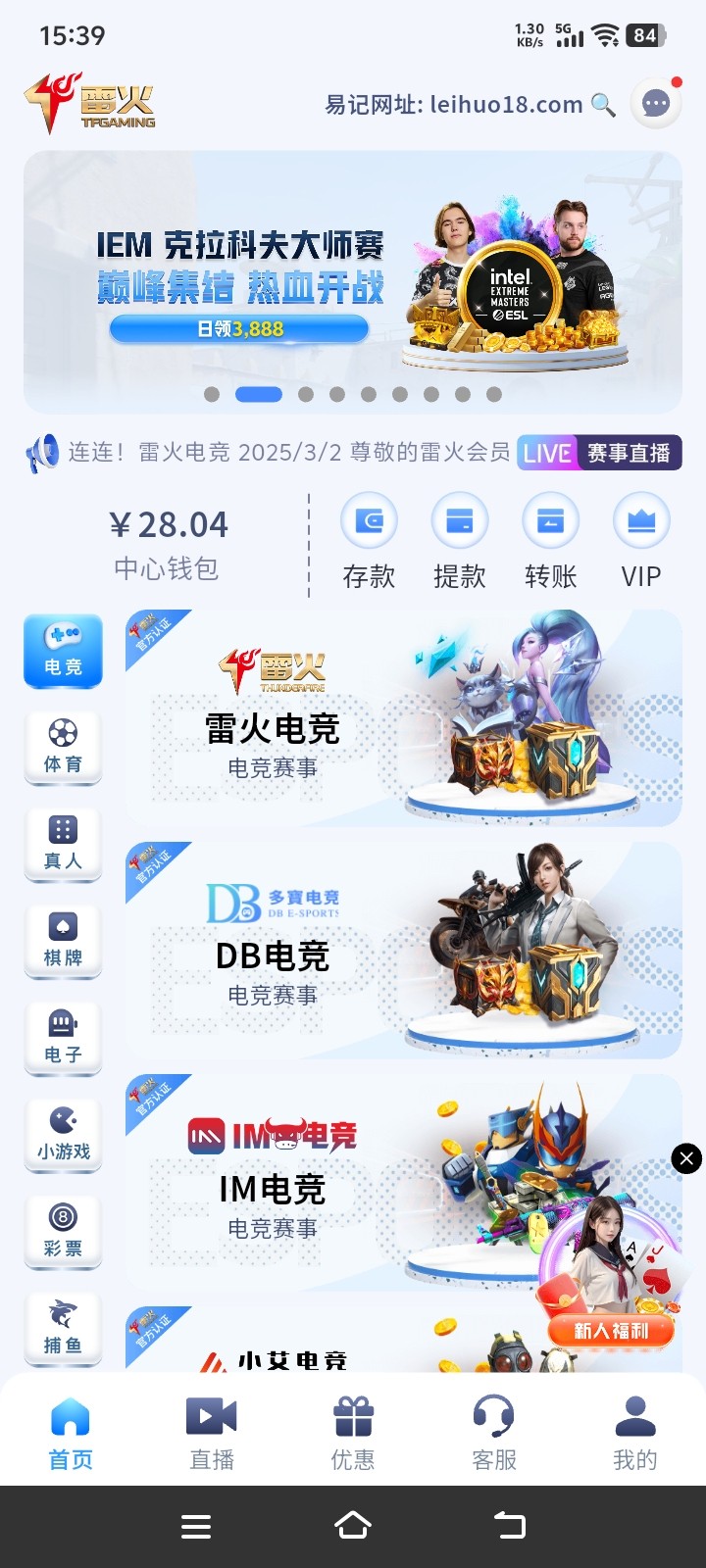Open the chat message bubble icon

coord(656,103)
